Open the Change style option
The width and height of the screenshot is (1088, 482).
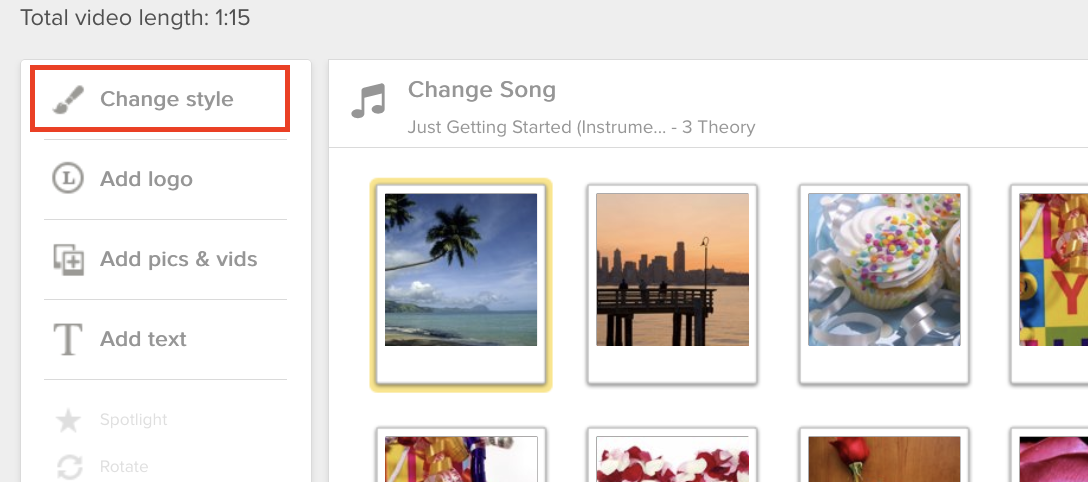tap(160, 99)
